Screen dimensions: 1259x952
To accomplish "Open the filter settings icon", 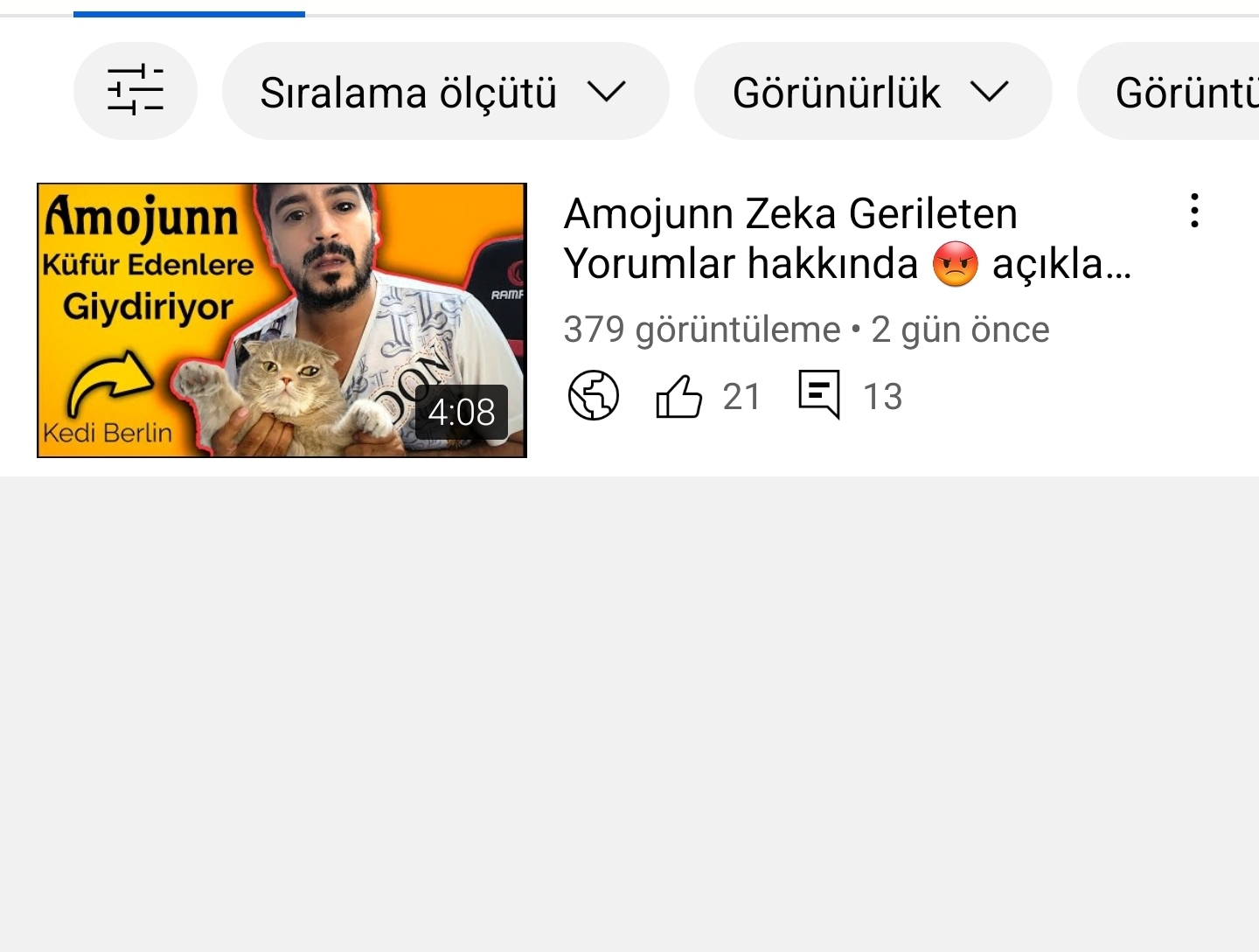I will (x=136, y=91).
